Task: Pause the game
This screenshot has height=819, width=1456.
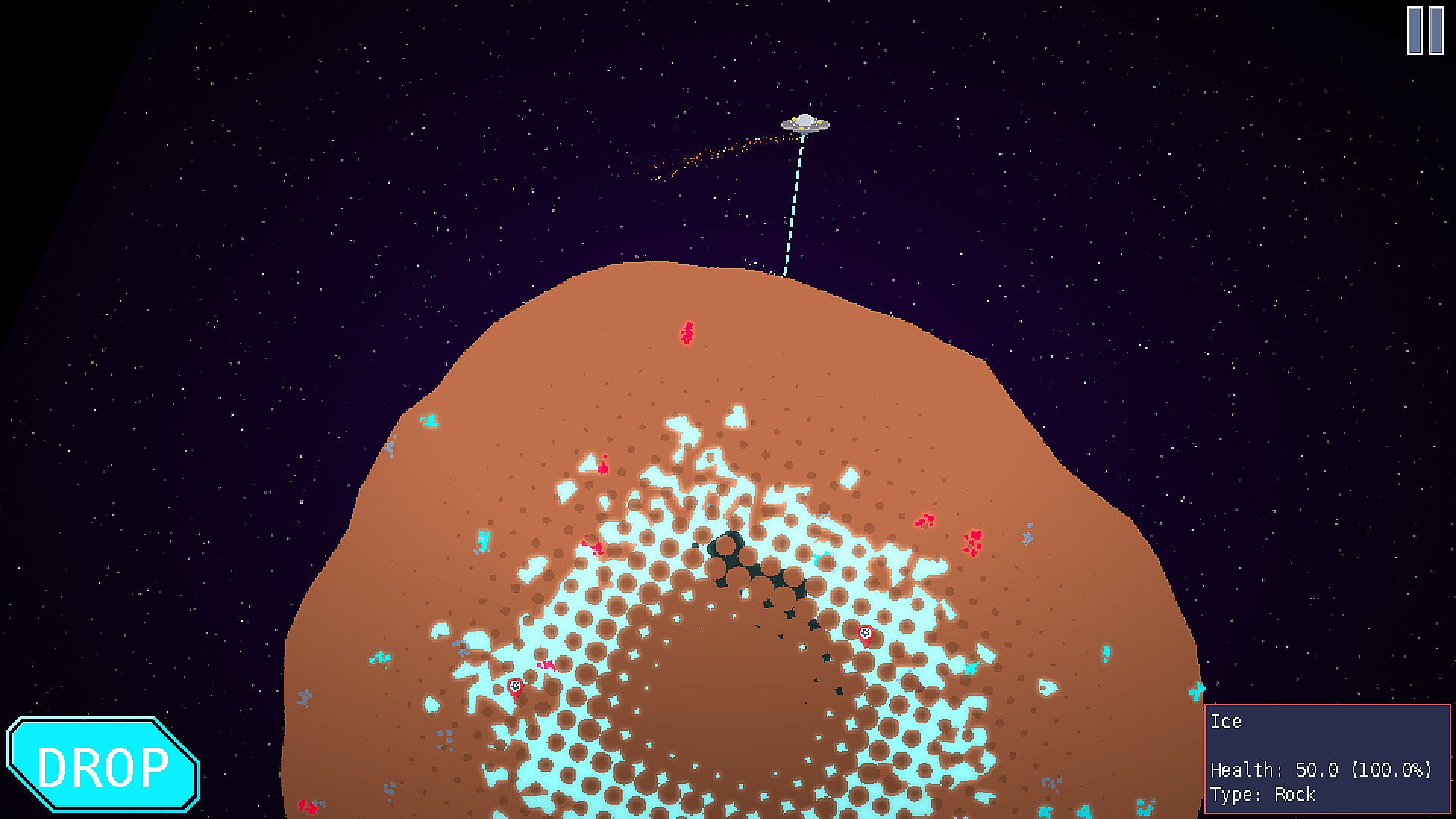Action: click(1425, 30)
